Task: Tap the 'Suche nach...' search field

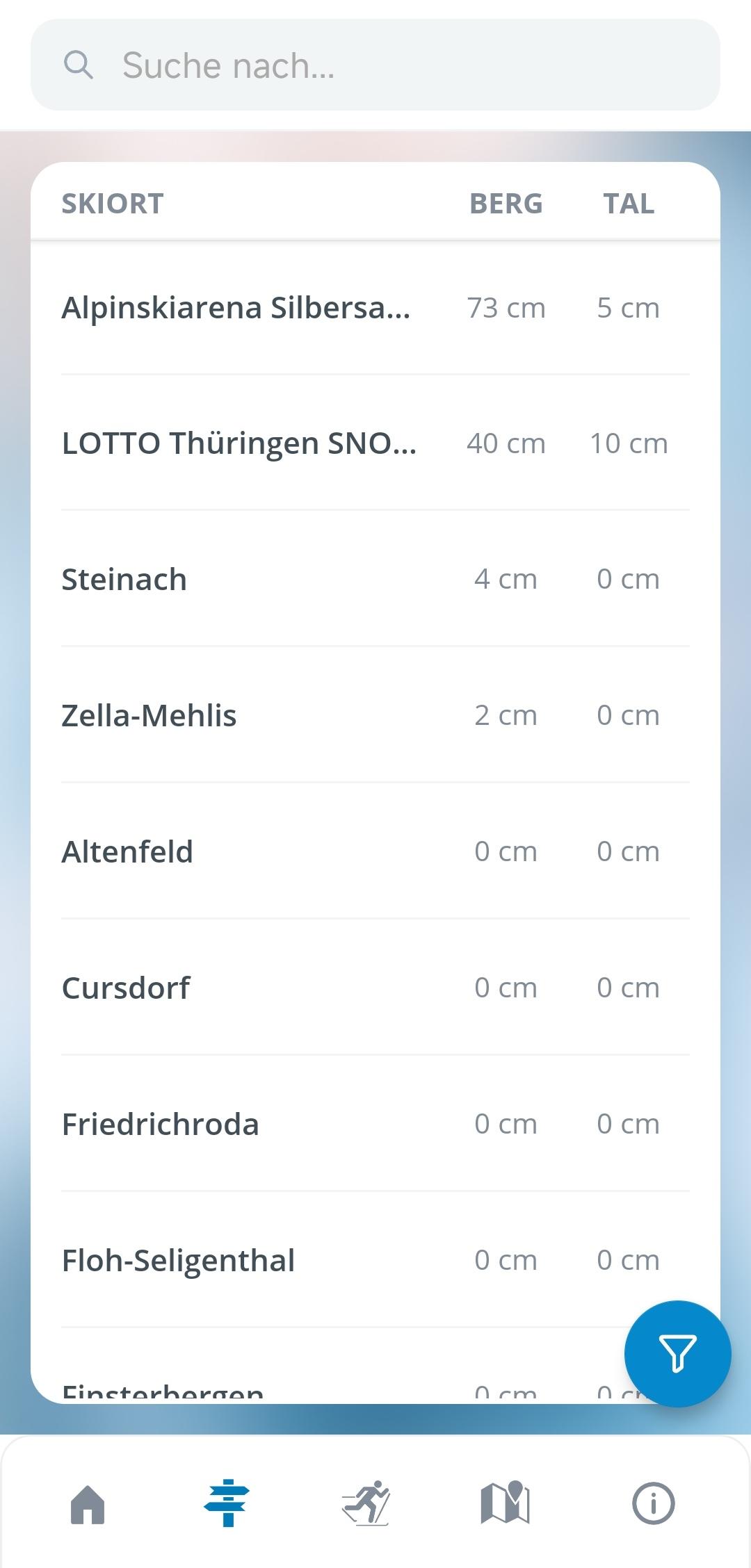Action: (375, 65)
